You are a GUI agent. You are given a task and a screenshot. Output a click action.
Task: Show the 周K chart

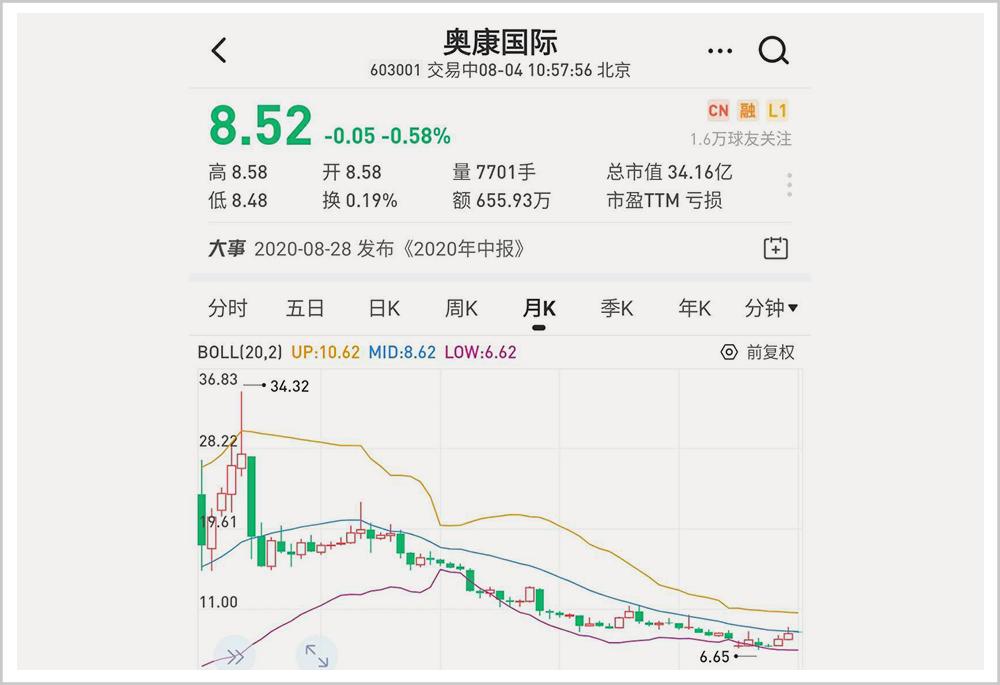461,309
